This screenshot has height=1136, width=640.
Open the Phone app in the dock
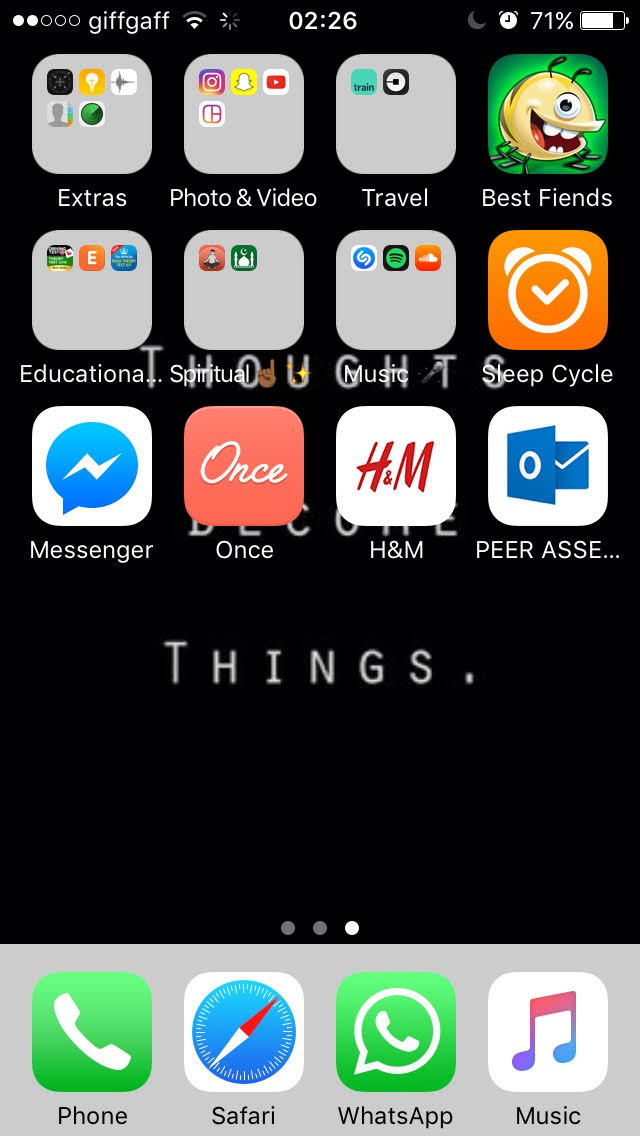point(92,1032)
